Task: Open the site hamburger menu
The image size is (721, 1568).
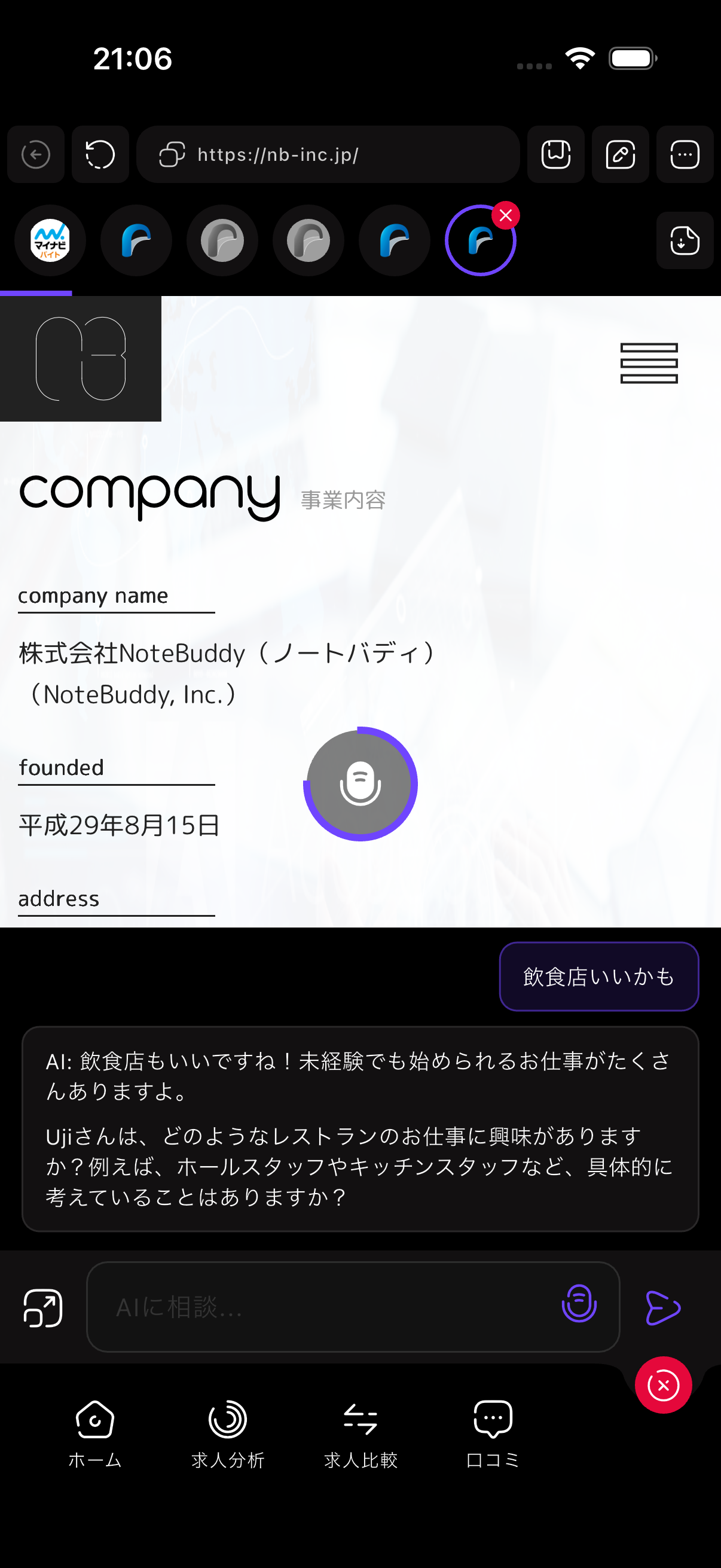Action: click(649, 363)
